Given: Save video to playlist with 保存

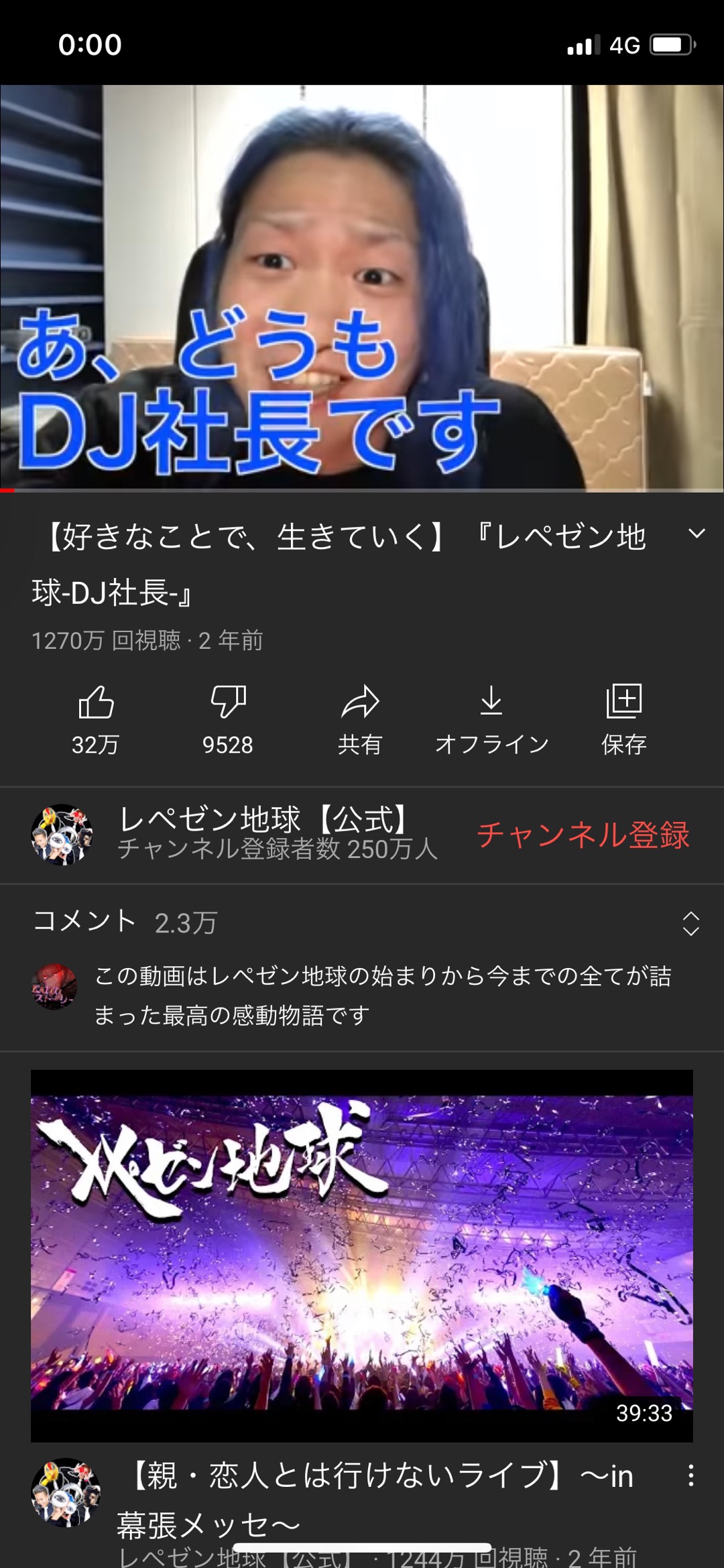Looking at the screenshot, I should pyautogui.click(x=623, y=719).
